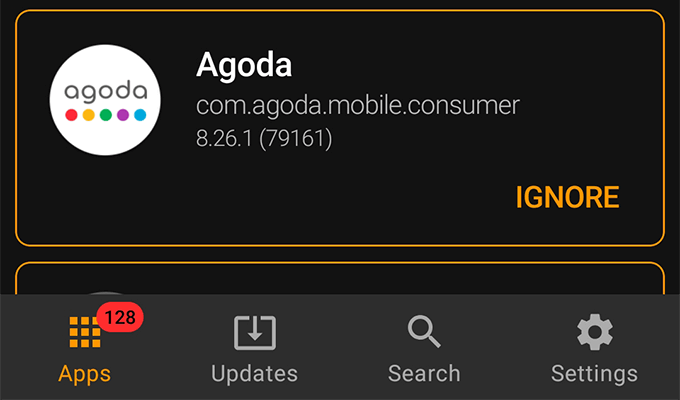The image size is (680, 400).
Task: Open the Settings tab
Action: point(594,349)
